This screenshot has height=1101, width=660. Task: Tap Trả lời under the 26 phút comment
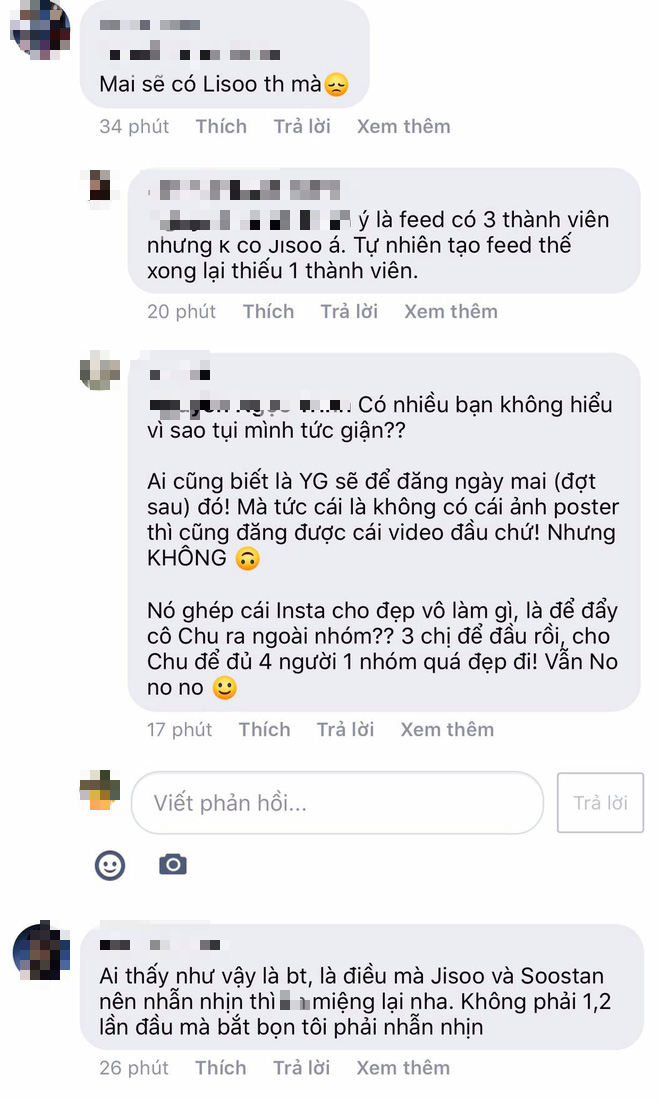(x=301, y=1068)
